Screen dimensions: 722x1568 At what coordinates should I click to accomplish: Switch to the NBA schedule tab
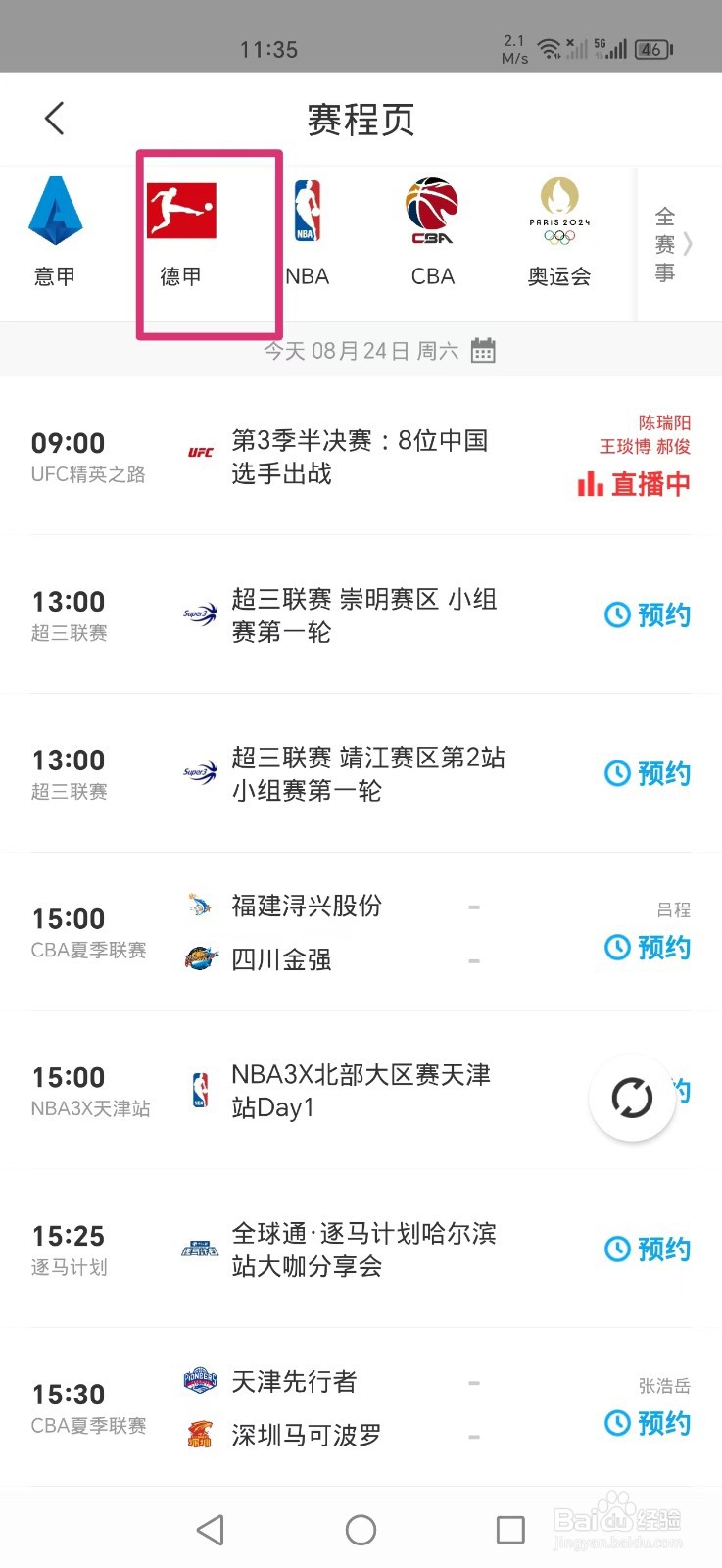(x=308, y=233)
